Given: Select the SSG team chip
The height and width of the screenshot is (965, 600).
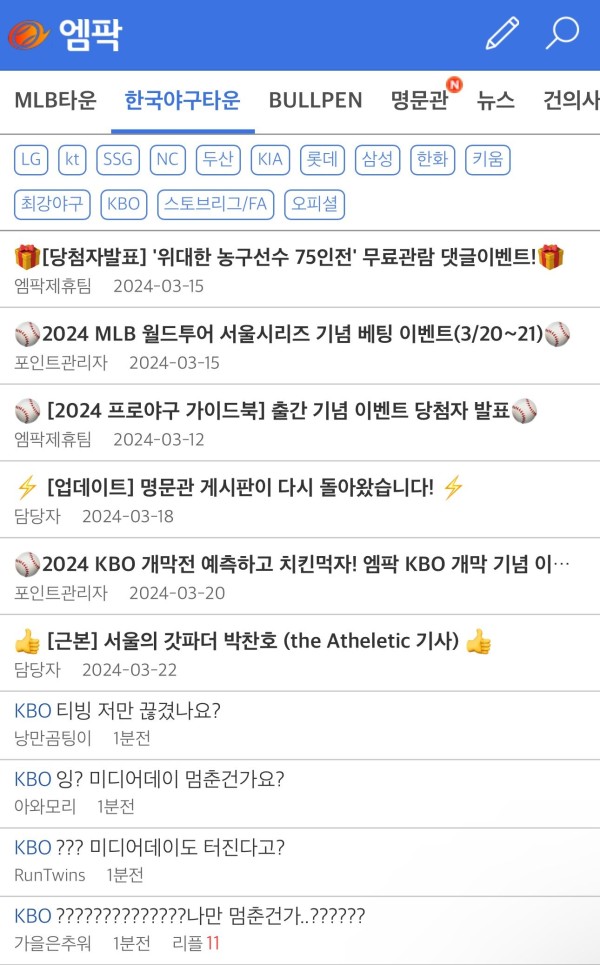Looking at the screenshot, I should coord(118,159).
